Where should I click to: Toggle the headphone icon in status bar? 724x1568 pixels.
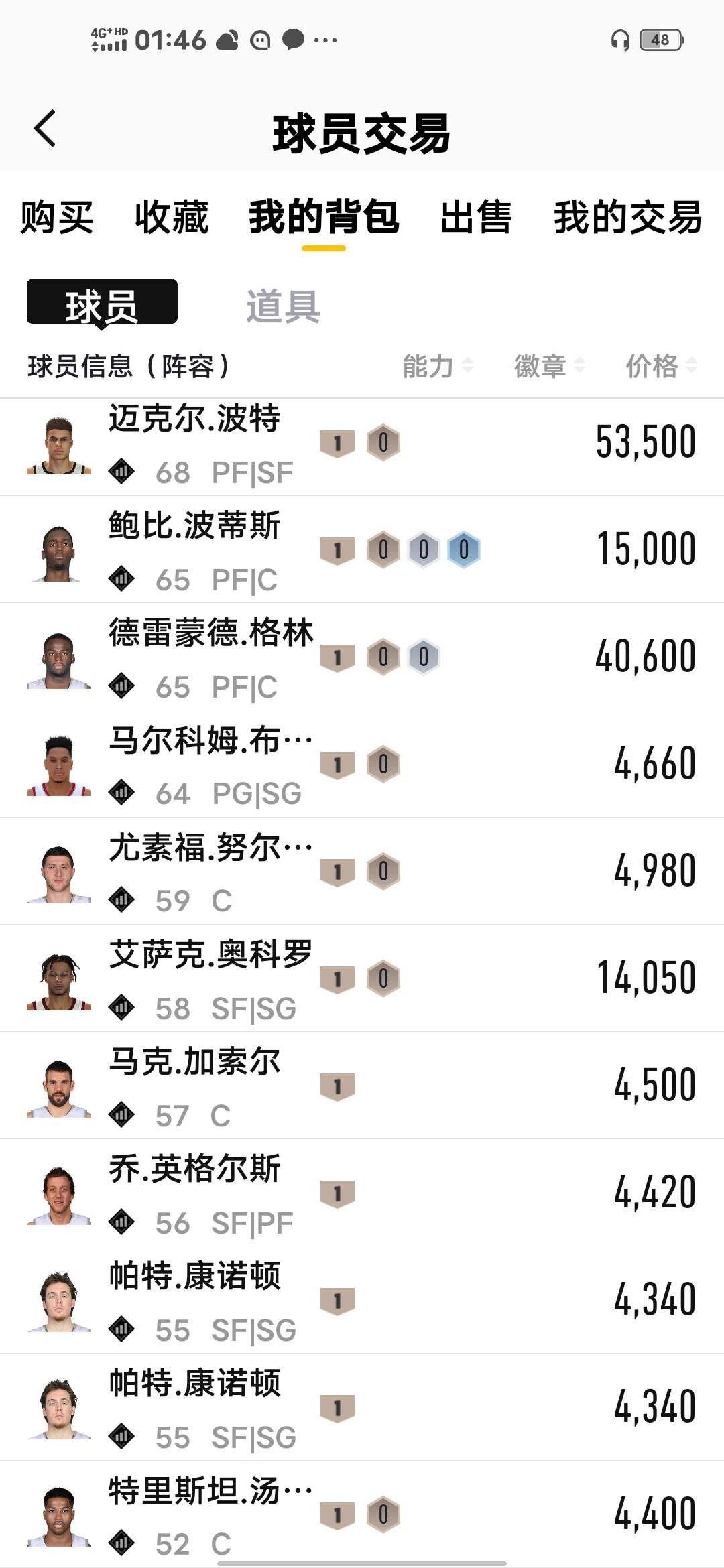click(620, 40)
